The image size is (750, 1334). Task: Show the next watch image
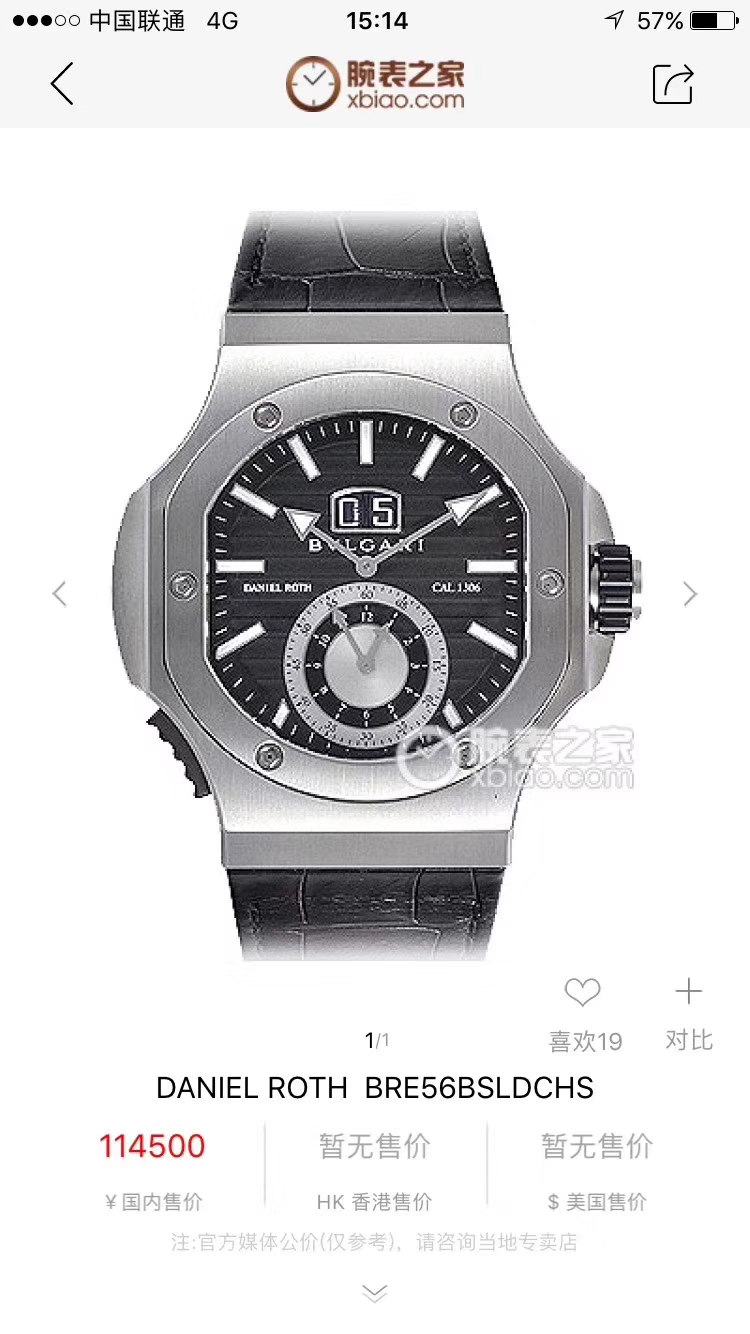coord(690,594)
